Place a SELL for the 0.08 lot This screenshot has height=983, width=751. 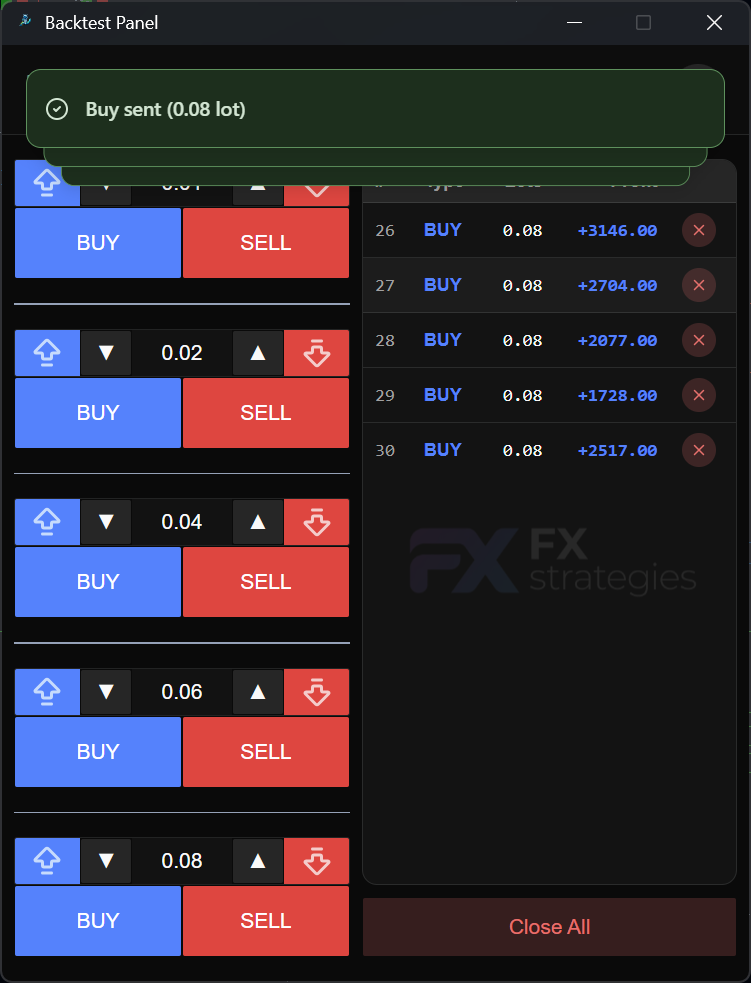pos(266,921)
